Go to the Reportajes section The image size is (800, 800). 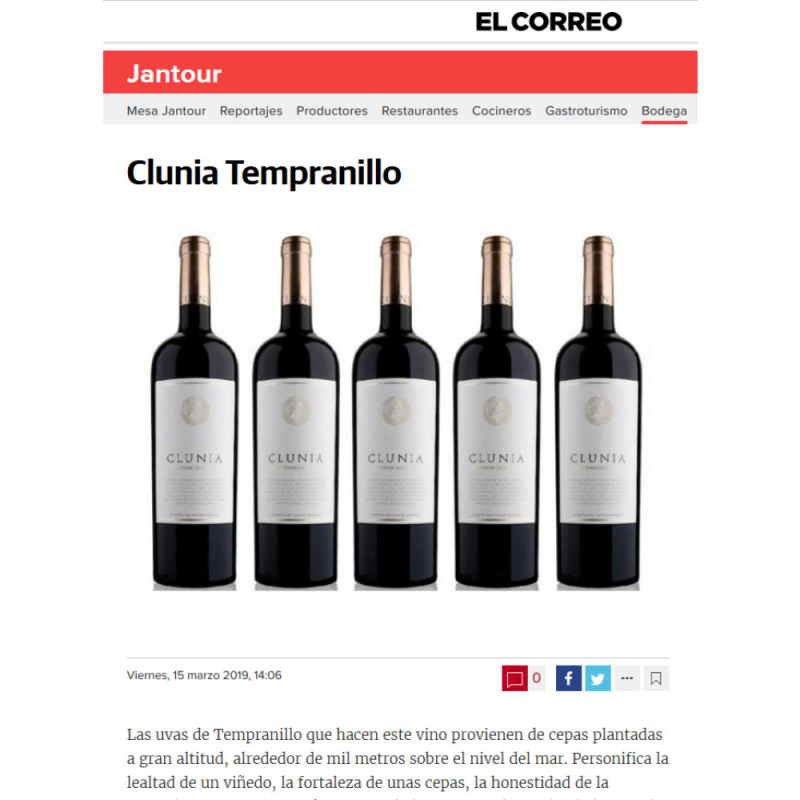(251, 111)
